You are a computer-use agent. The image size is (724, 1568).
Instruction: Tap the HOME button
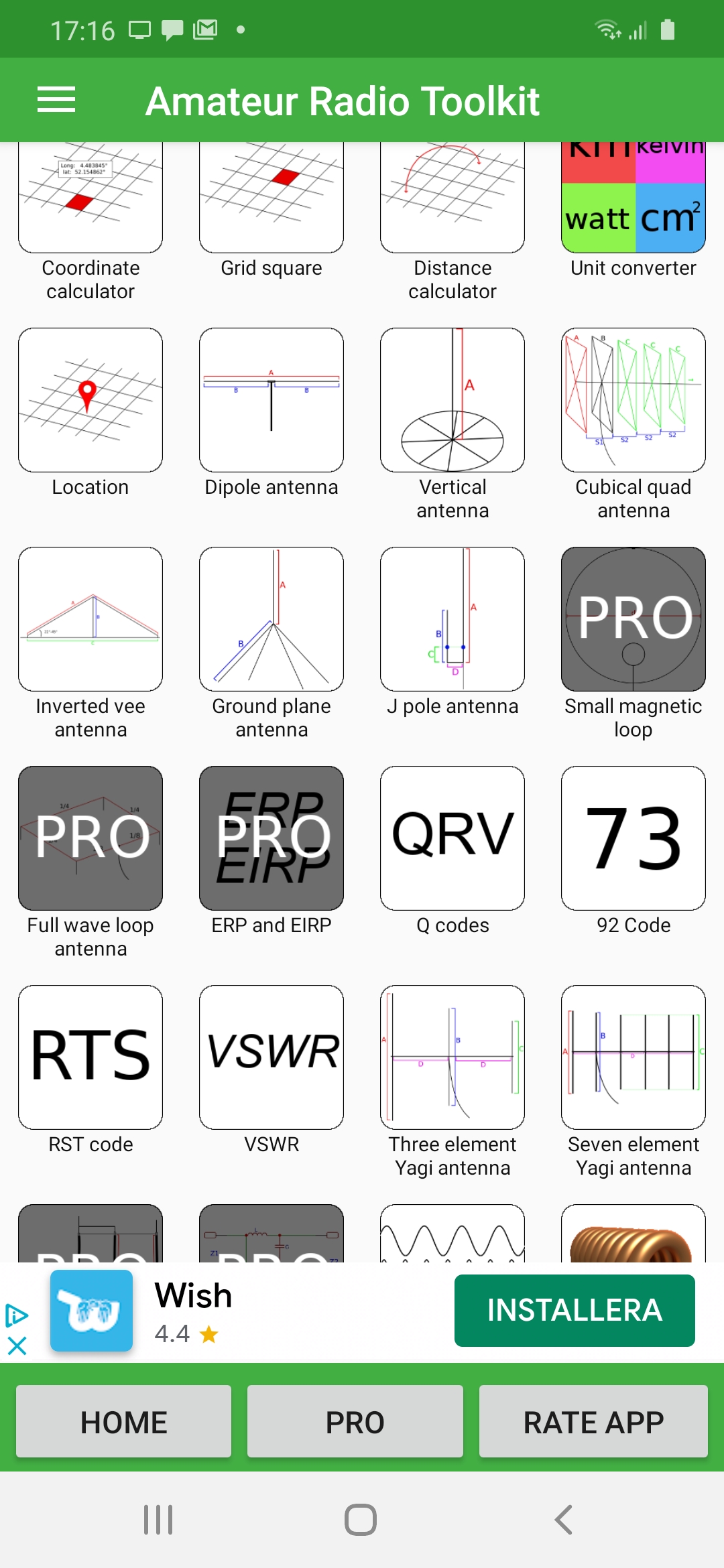pyautogui.click(x=124, y=1421)
